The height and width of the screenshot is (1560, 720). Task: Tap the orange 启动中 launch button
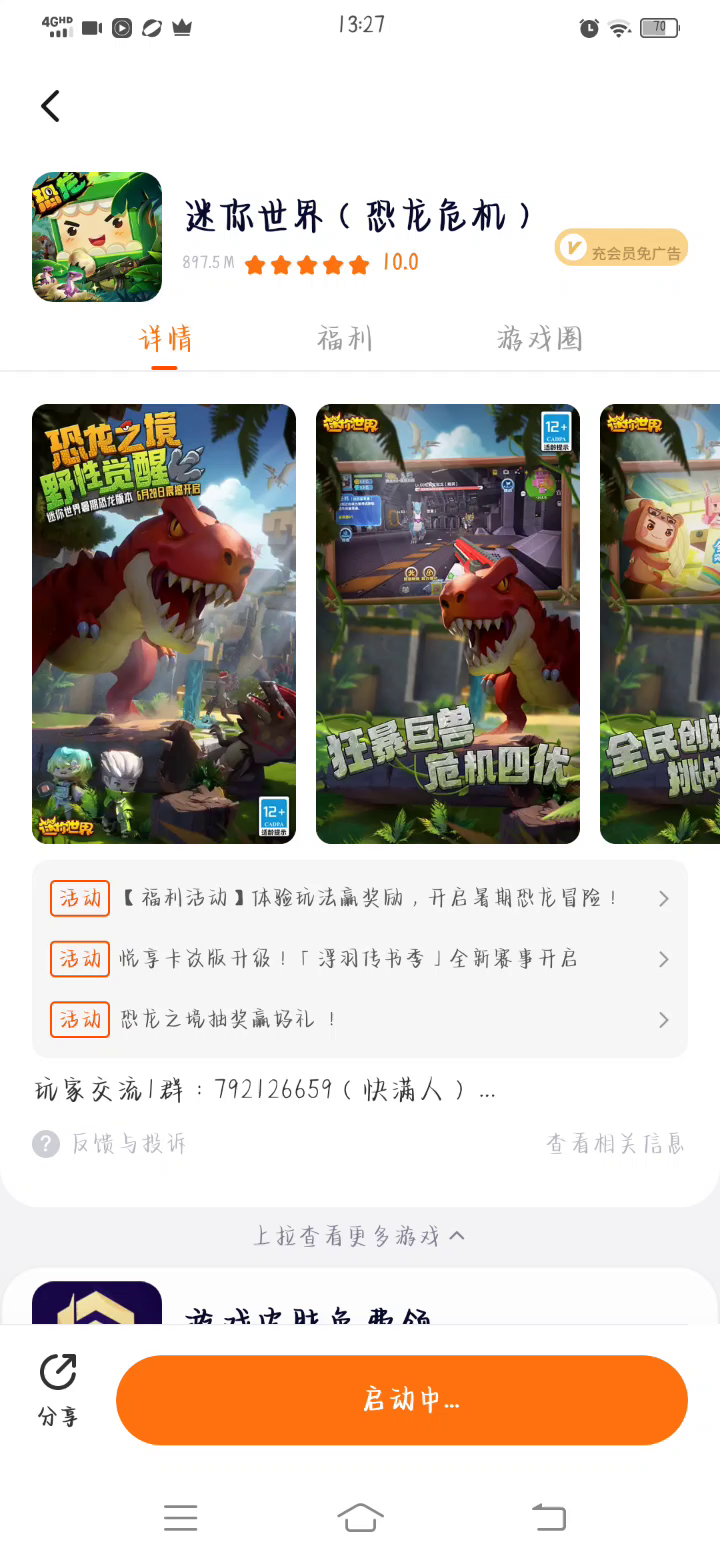pos(402,1399)
